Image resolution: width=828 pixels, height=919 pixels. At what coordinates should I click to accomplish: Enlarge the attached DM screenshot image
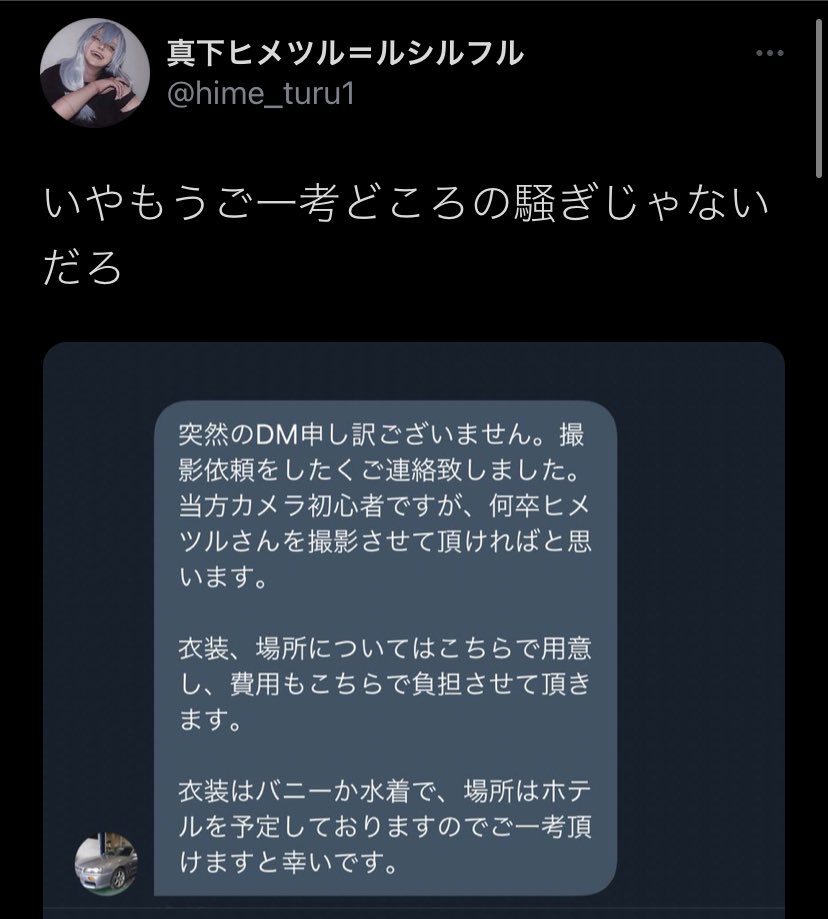(x=413, y=630)
